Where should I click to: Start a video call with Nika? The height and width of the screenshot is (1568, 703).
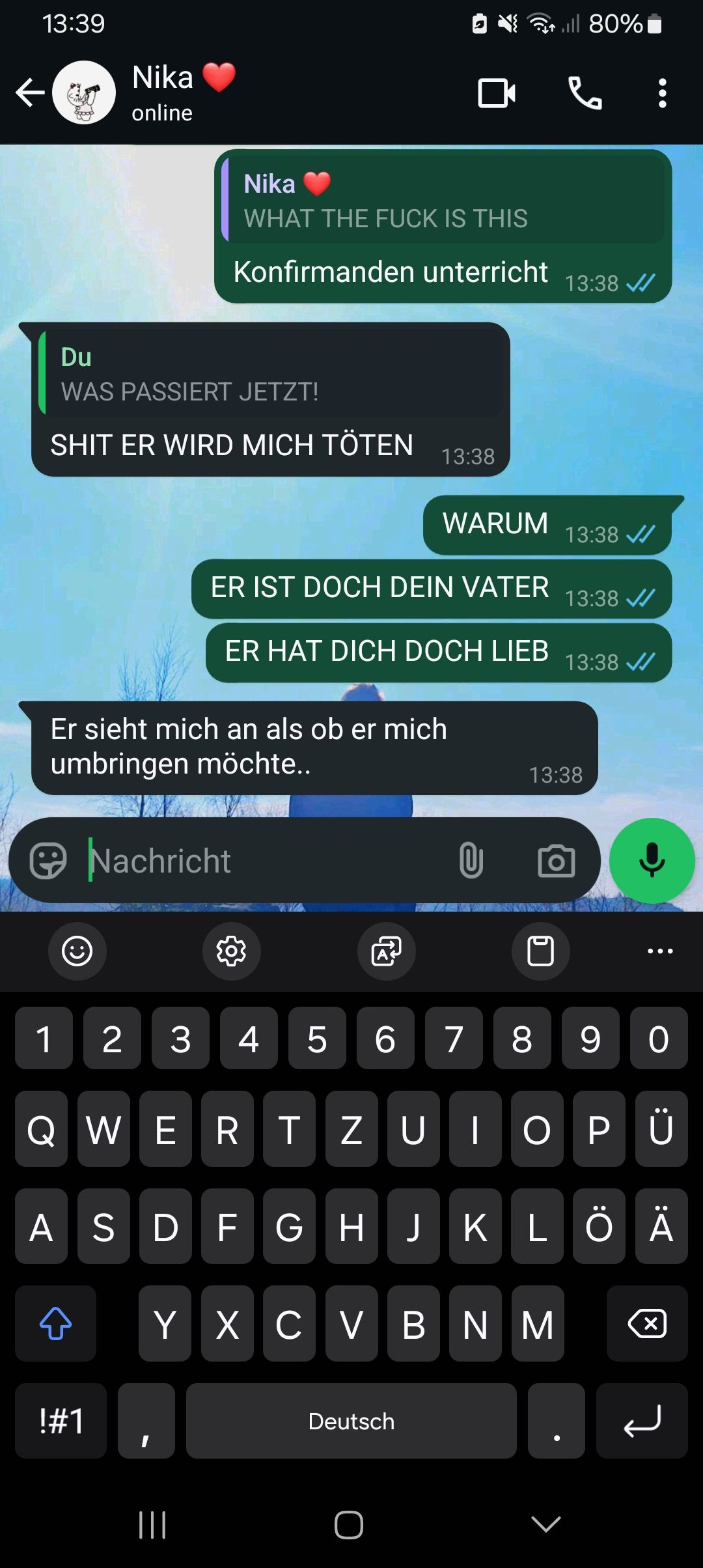click(x=497, y=93)
